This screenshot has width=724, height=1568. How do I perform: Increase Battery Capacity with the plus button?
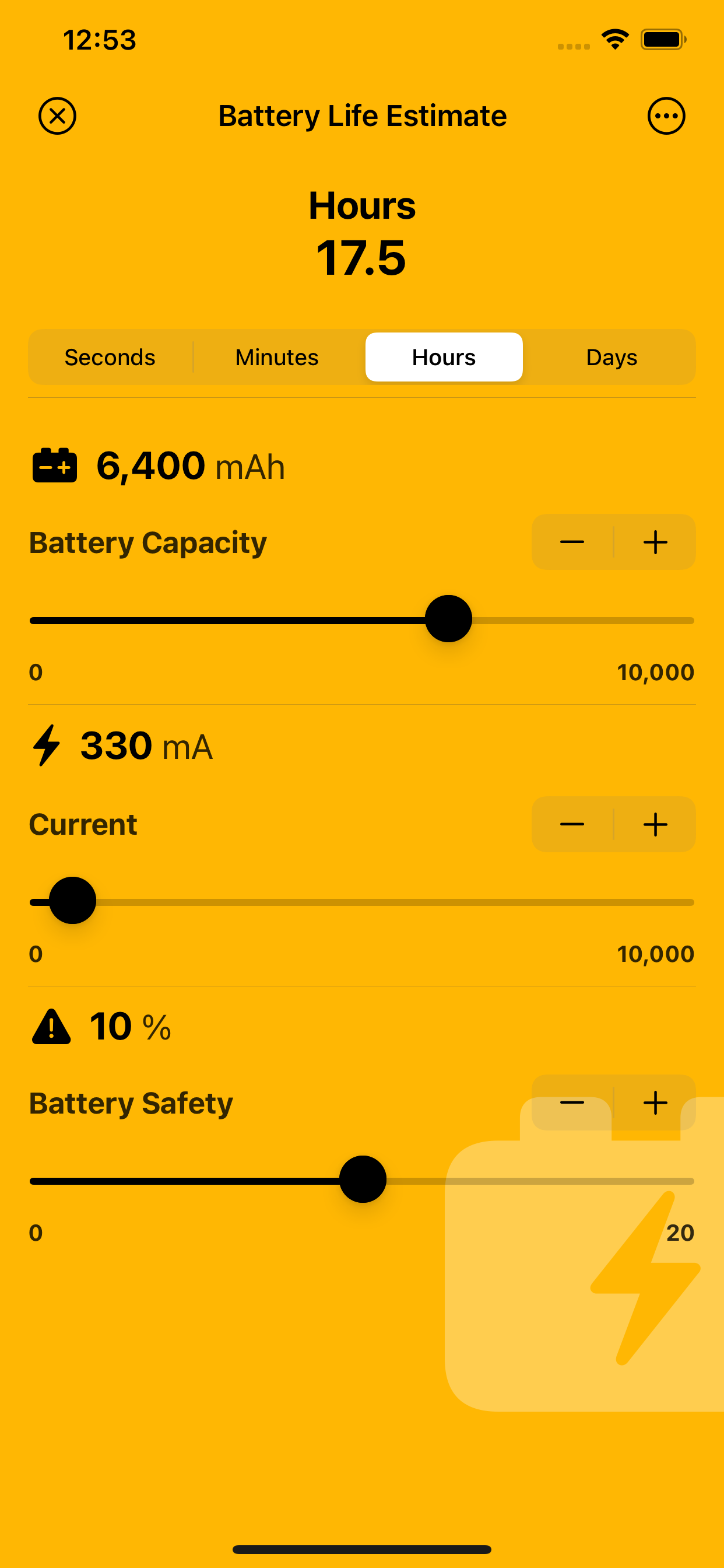coord(655,542)
